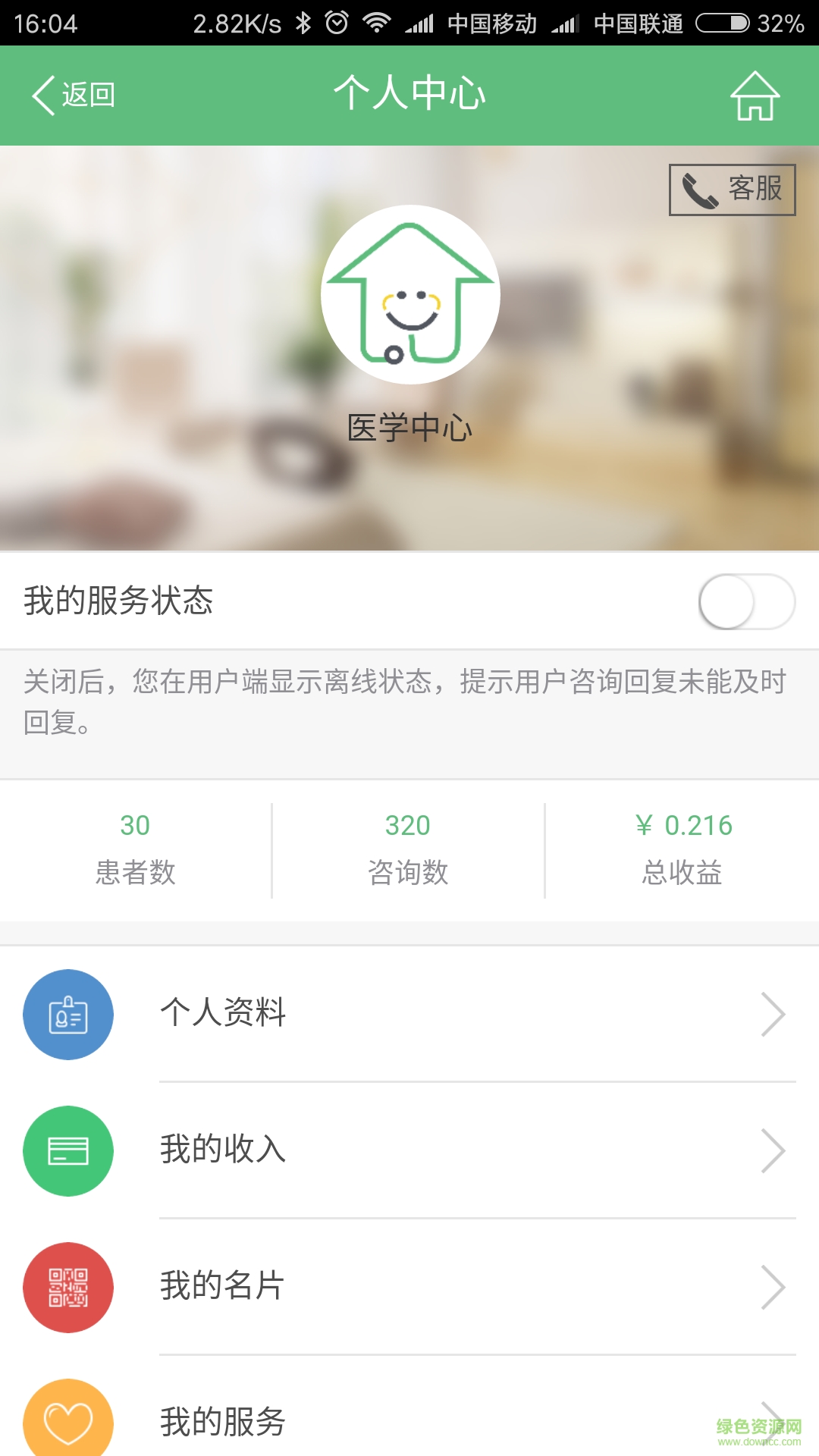819x1456 pixels.
Task: Go to home via house icon
Action: 755,96
